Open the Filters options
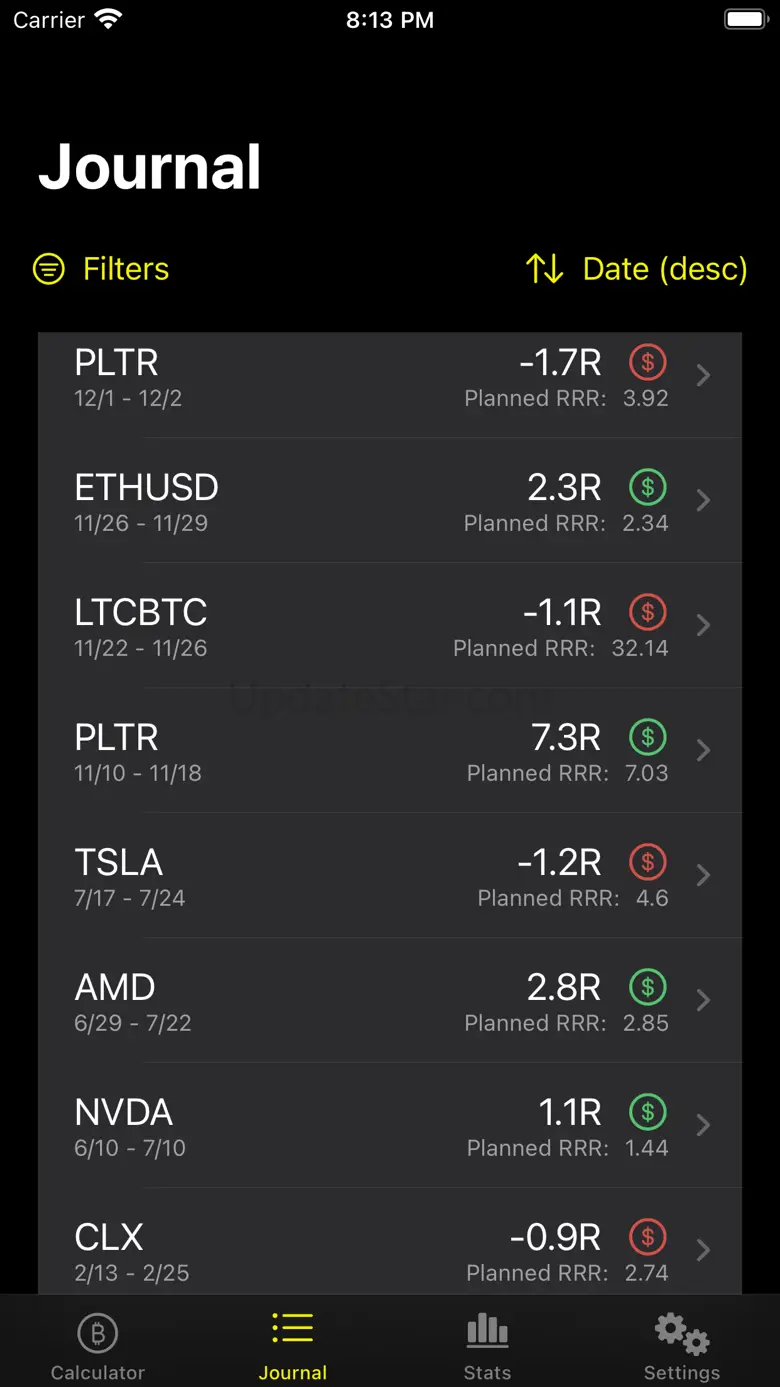Screen dimensions: 780x1387 point(101,269)
